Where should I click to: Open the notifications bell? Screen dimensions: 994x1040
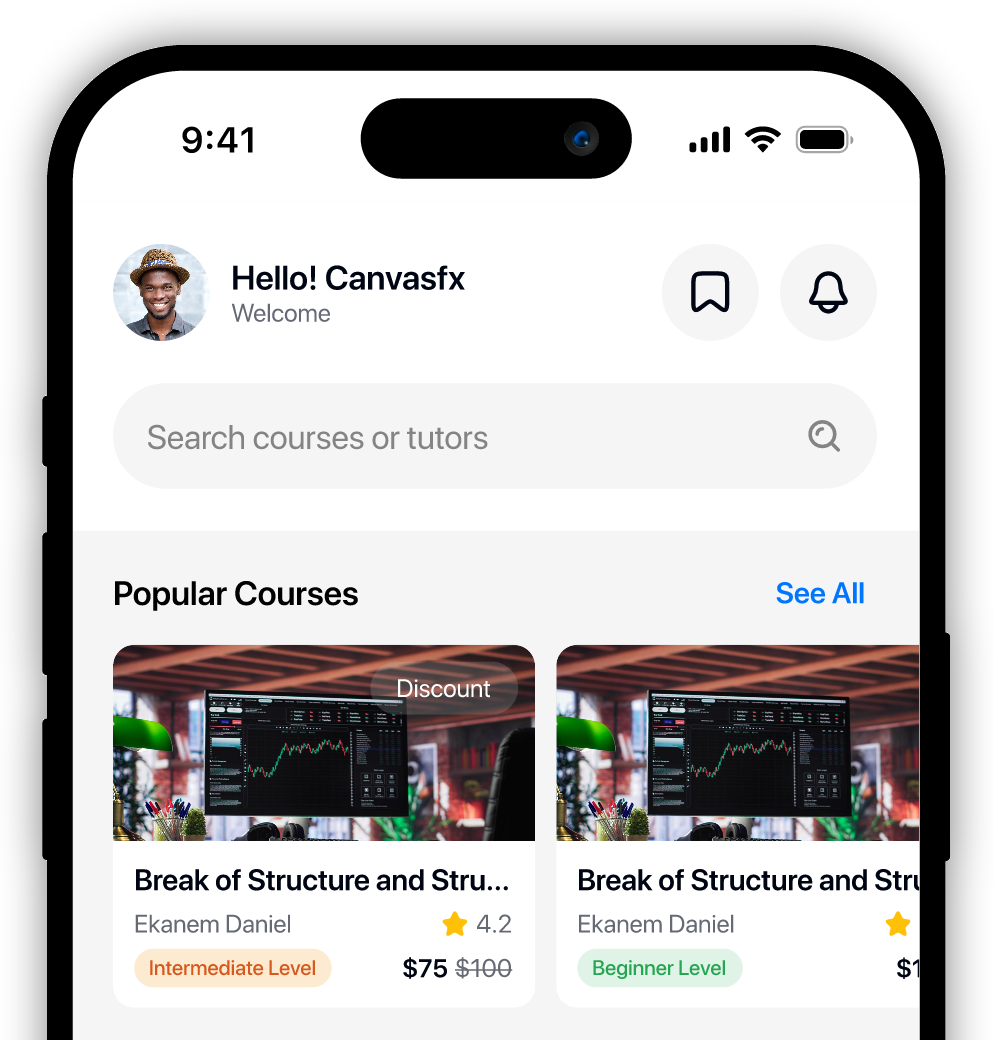click(x=828, y=293)
